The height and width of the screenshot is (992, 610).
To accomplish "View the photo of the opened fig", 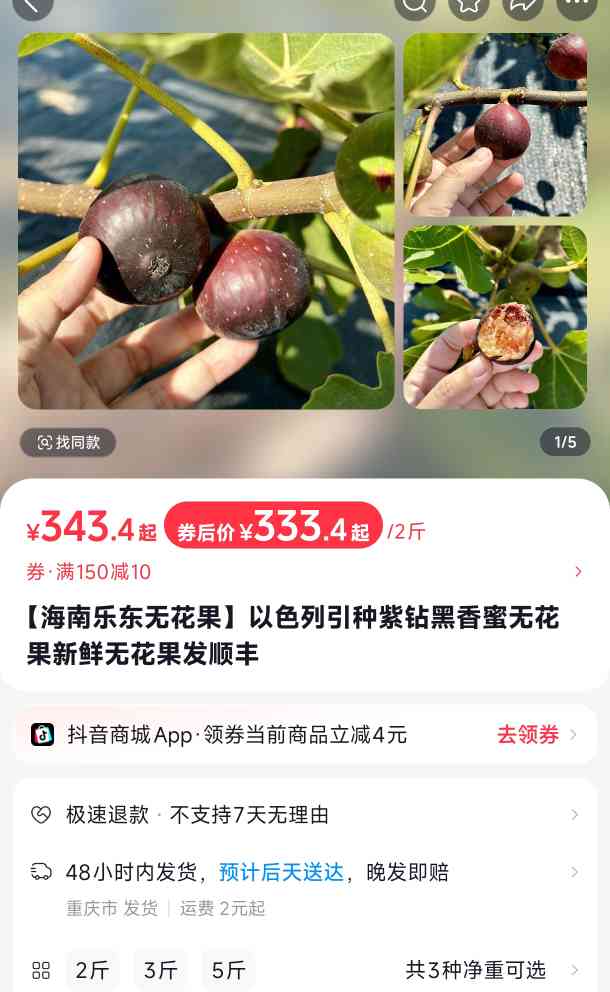I will 495,317.
